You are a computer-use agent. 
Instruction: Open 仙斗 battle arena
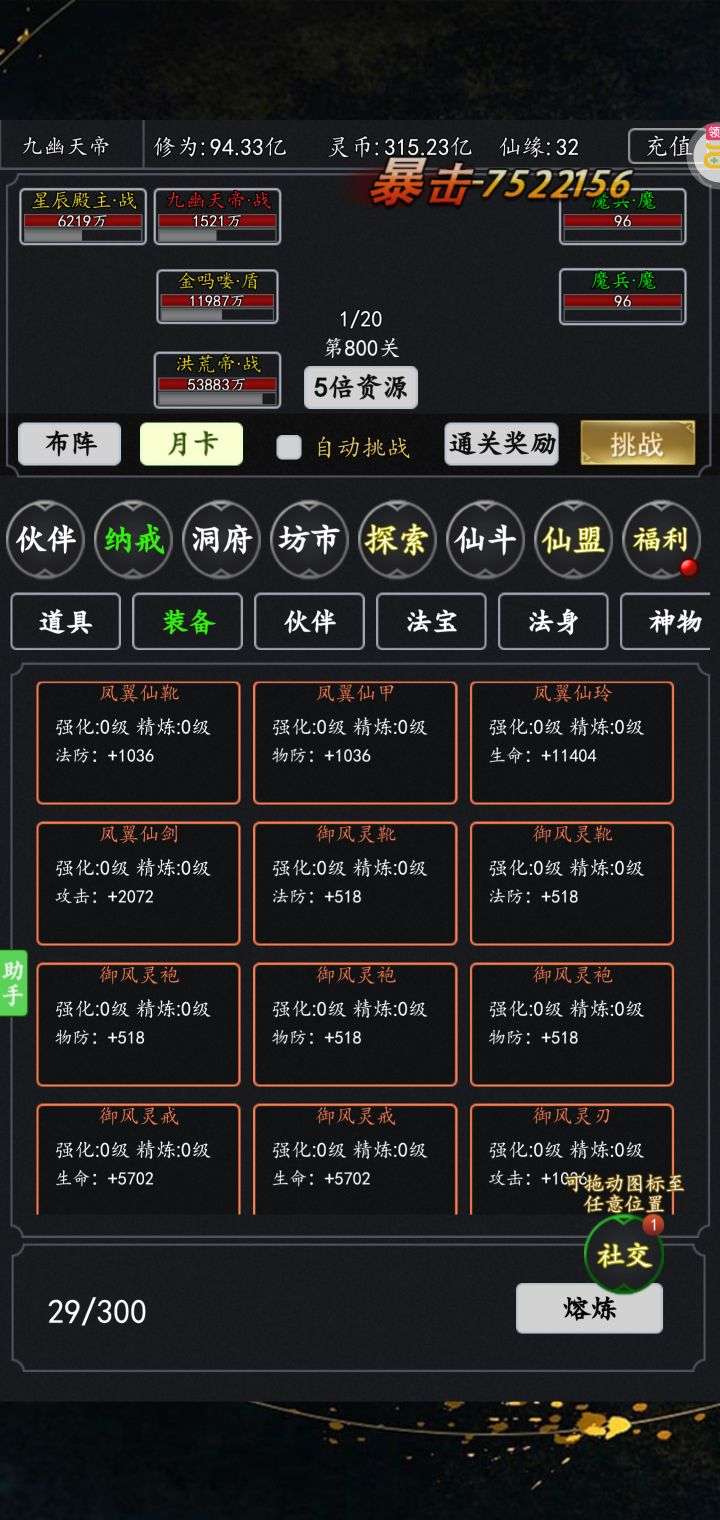coord(485,540)
